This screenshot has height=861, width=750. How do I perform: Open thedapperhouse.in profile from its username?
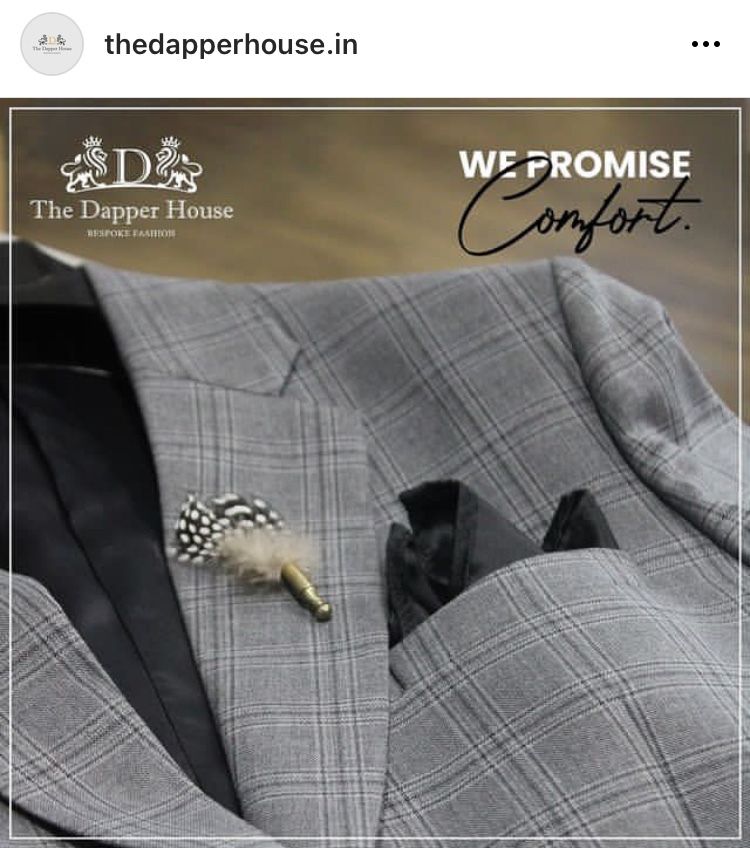[231, 44]
